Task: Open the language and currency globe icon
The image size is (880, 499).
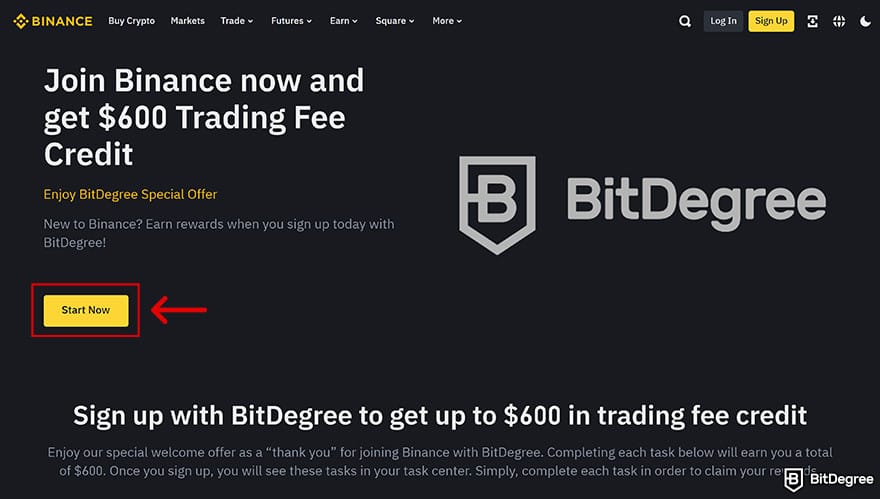Action: 839,21
